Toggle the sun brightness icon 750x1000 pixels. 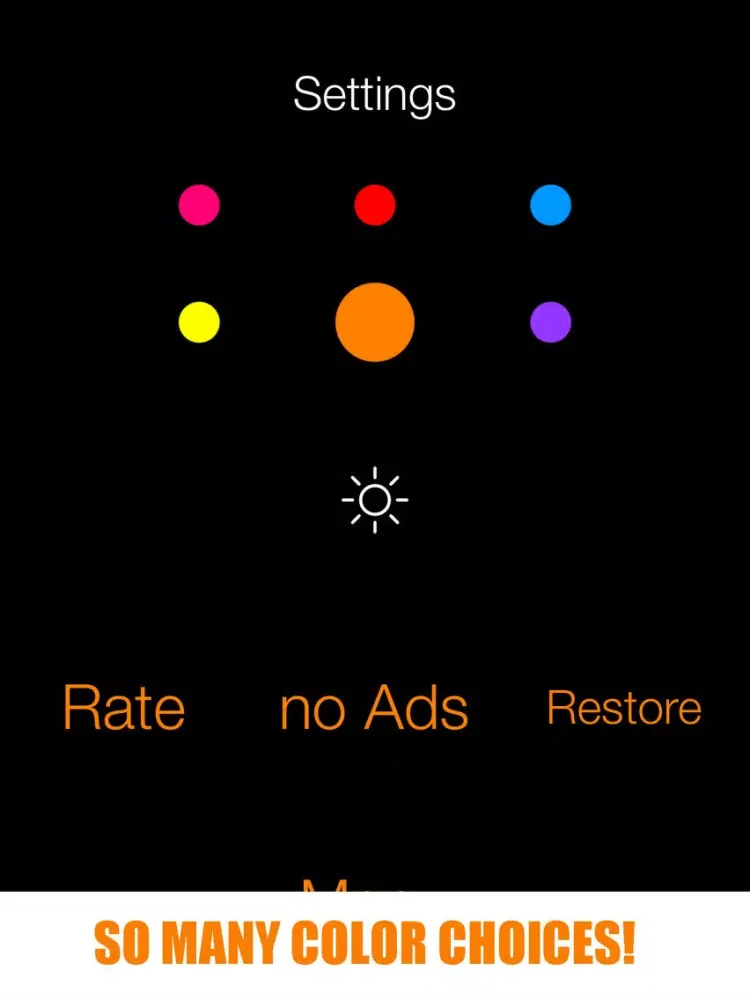click(x=375, y=499)
